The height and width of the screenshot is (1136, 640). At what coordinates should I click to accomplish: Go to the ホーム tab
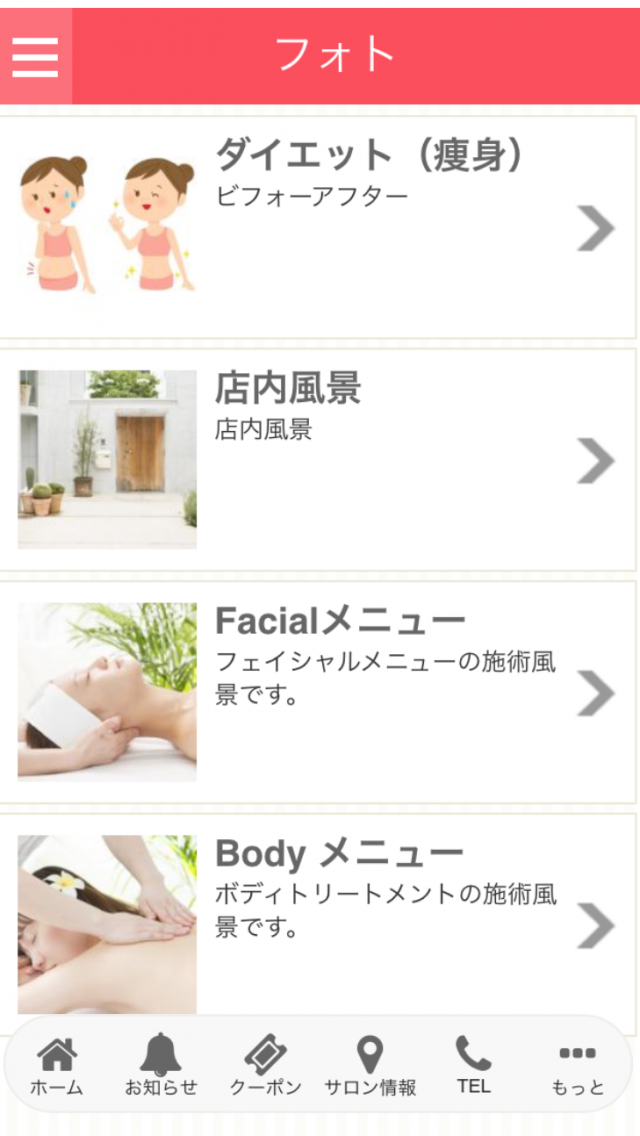[x=57, y=1066]
